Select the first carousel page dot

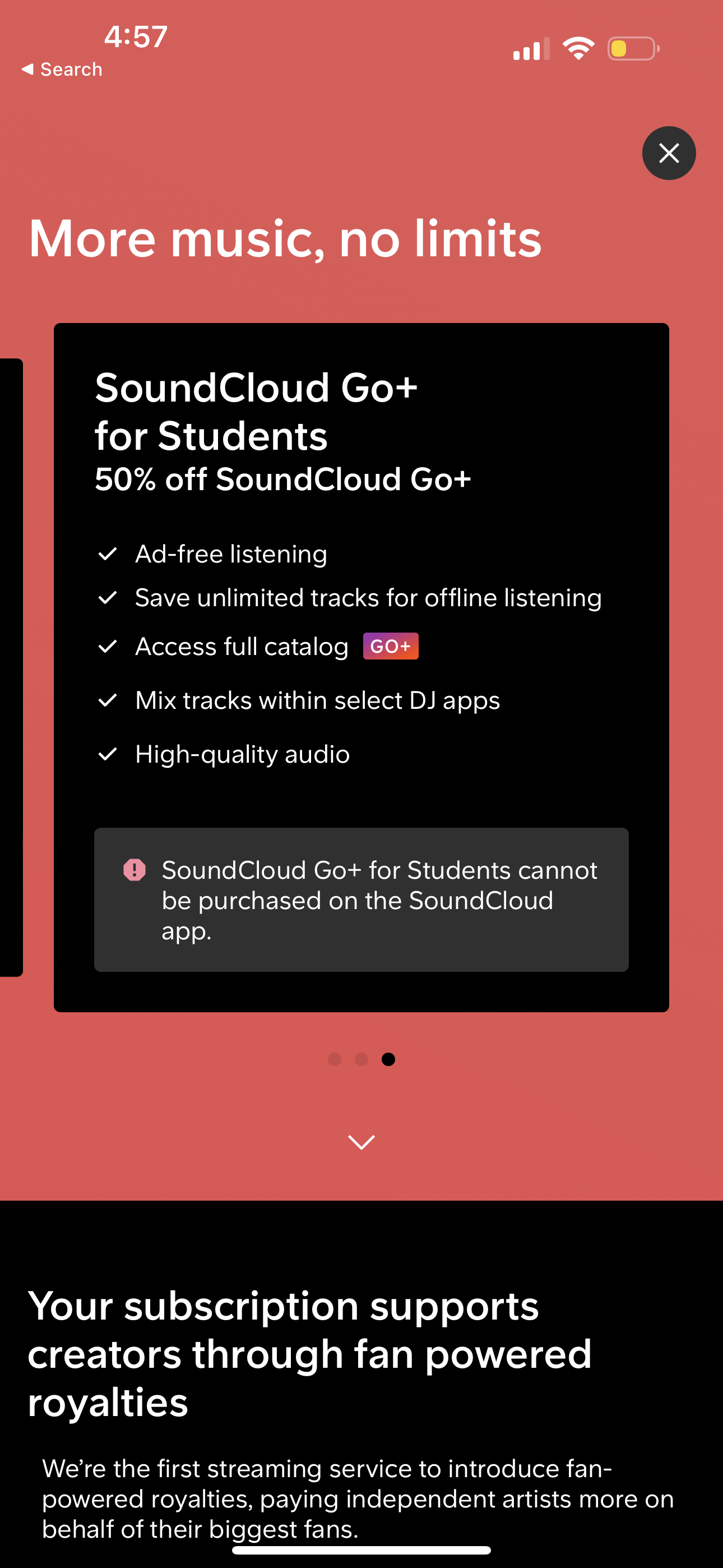coord(333,1059)
